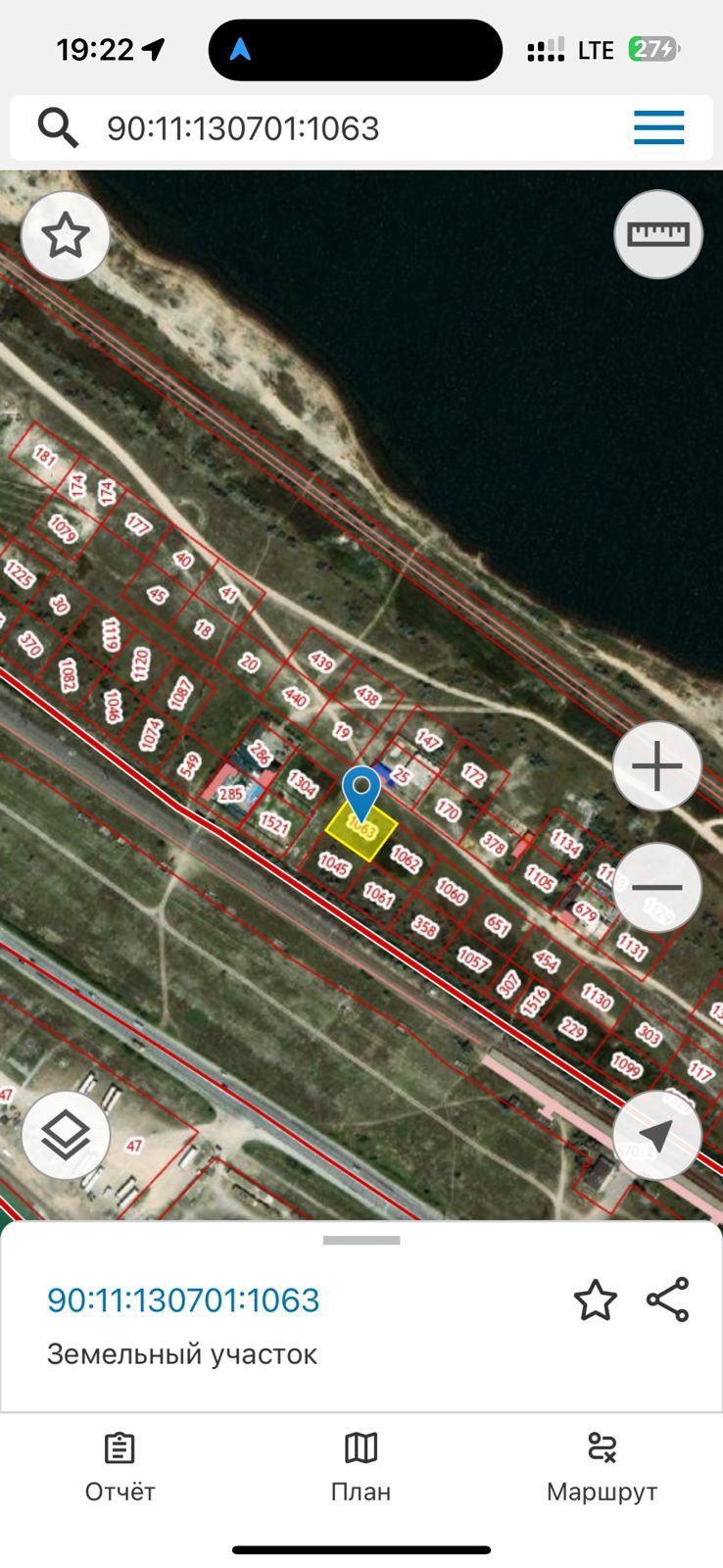Build a route via Маршрут
The image size is (723, 1568).
pos(602,1467)
